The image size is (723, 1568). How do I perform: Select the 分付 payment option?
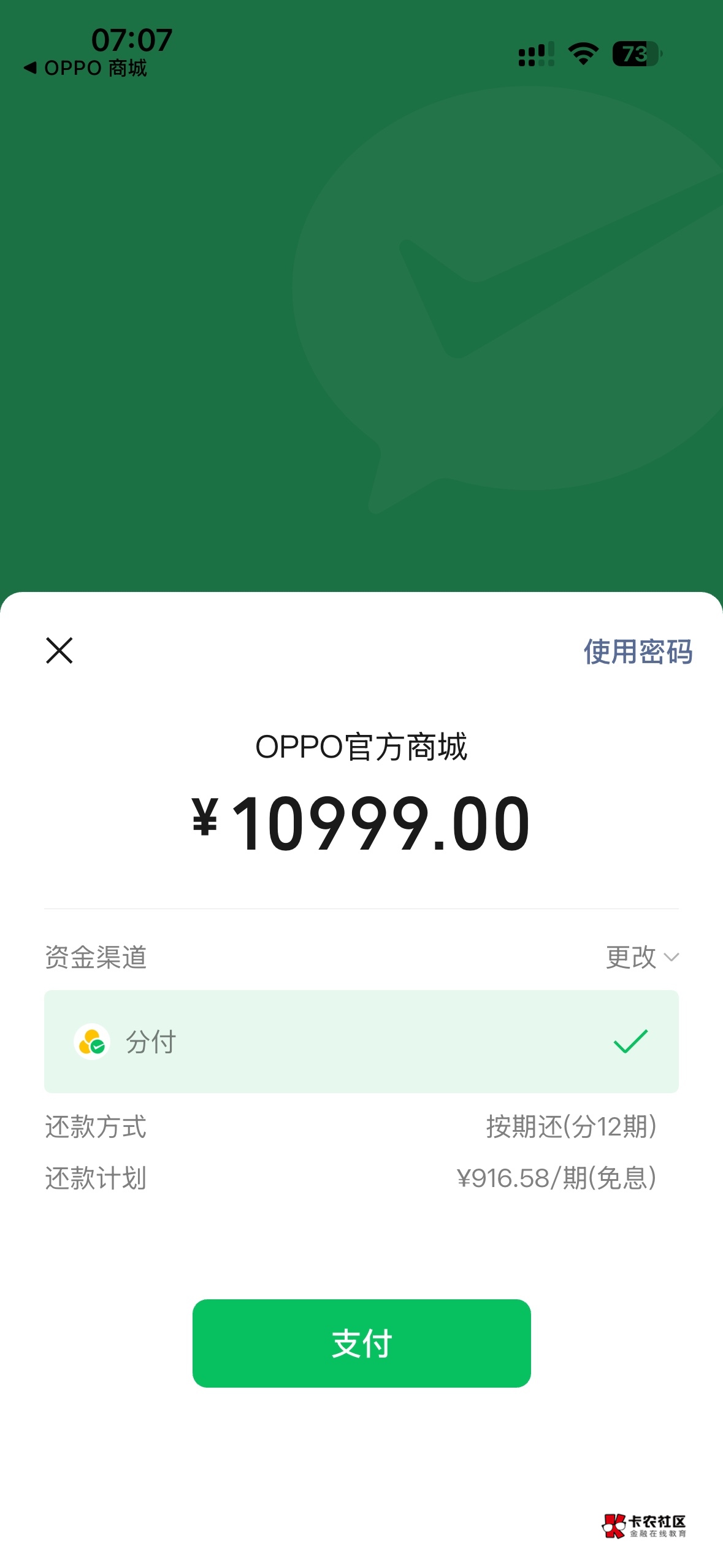361,1041
